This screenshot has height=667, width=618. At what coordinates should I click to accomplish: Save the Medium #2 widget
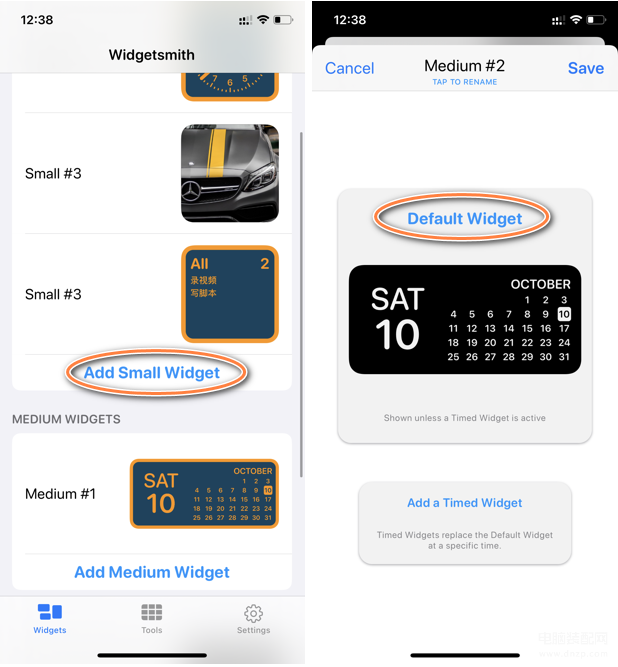pos(585,68)
